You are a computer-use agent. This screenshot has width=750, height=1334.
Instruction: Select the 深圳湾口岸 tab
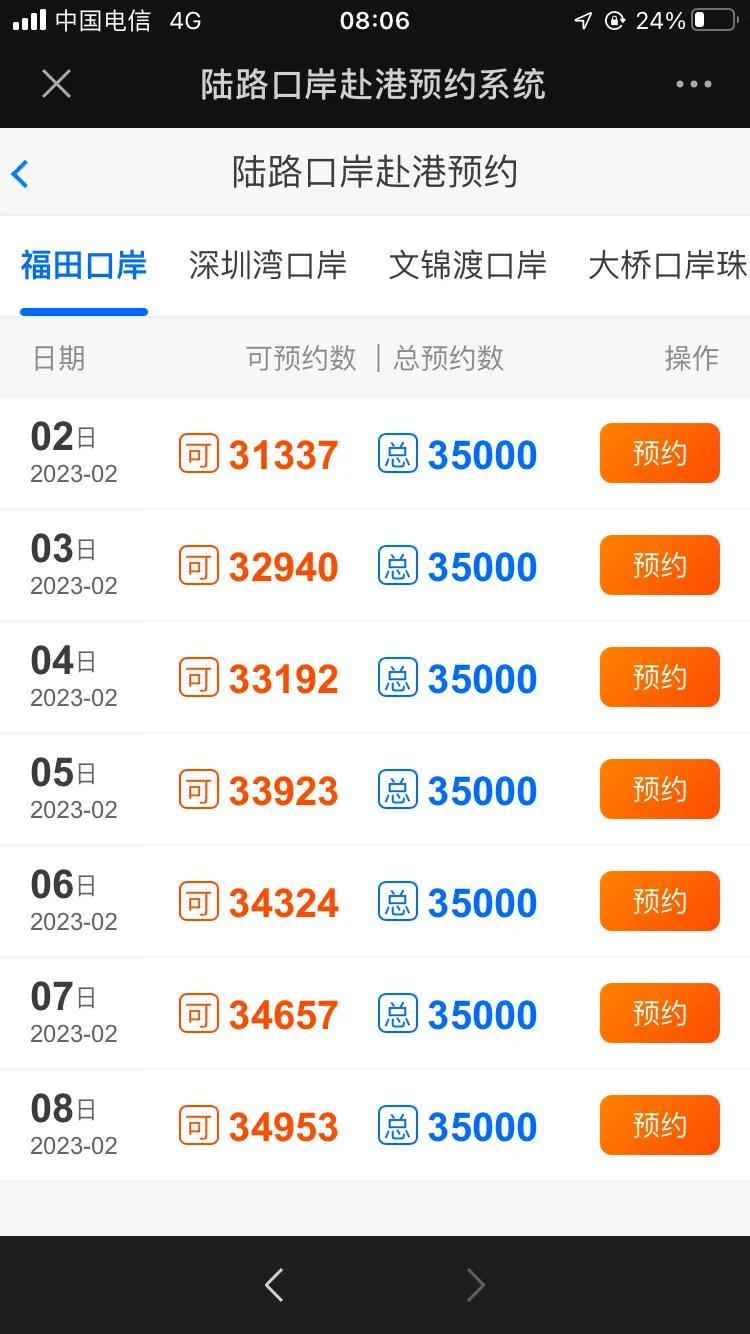click(x=267, y=265)
